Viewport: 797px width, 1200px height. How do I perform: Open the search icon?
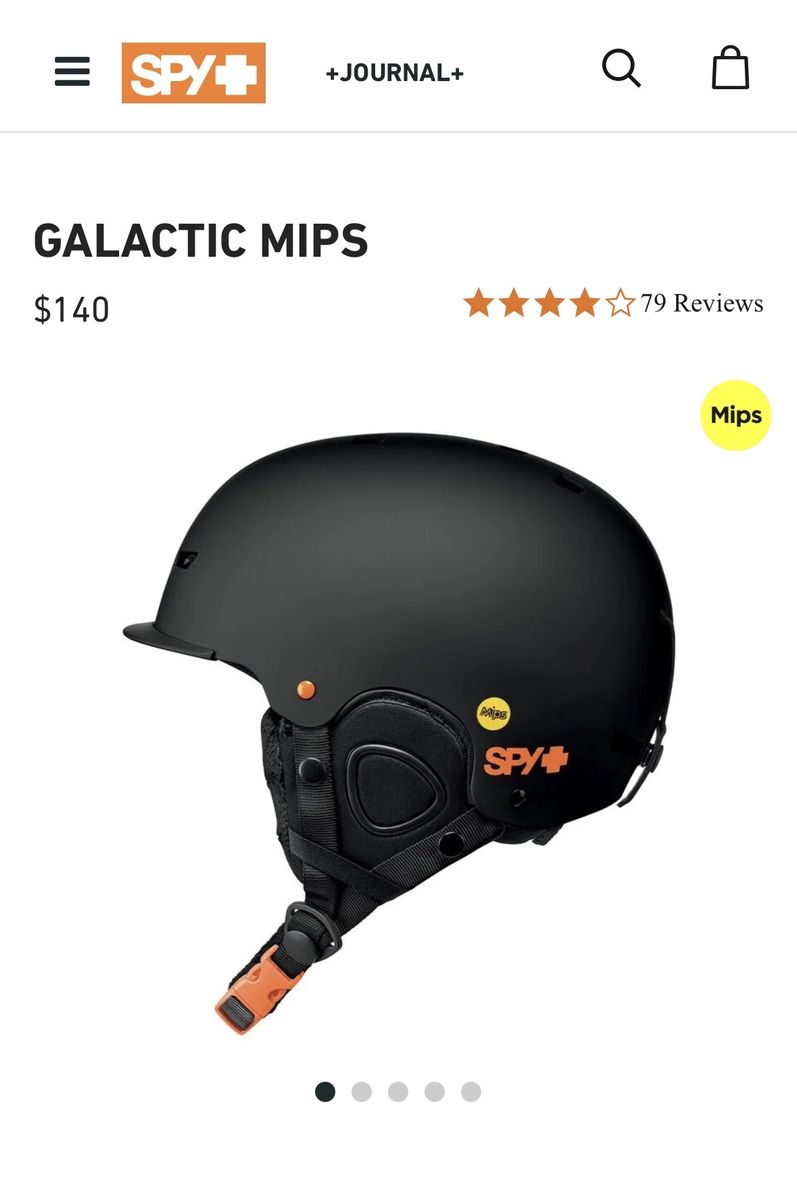[x=621, y=70]
